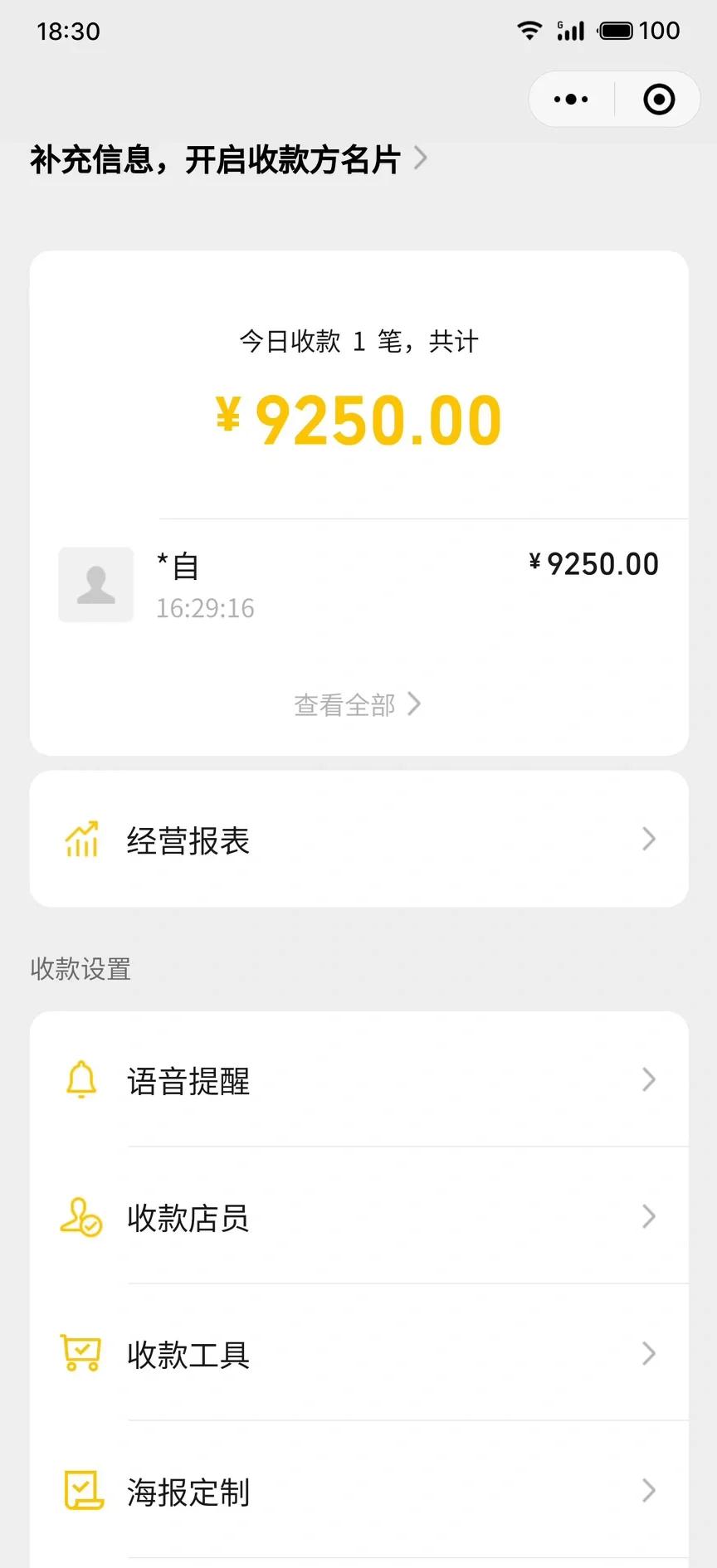717x1568 pixels.
Task: Click the cellular signal bars icon
Action: tap(572, 30)
